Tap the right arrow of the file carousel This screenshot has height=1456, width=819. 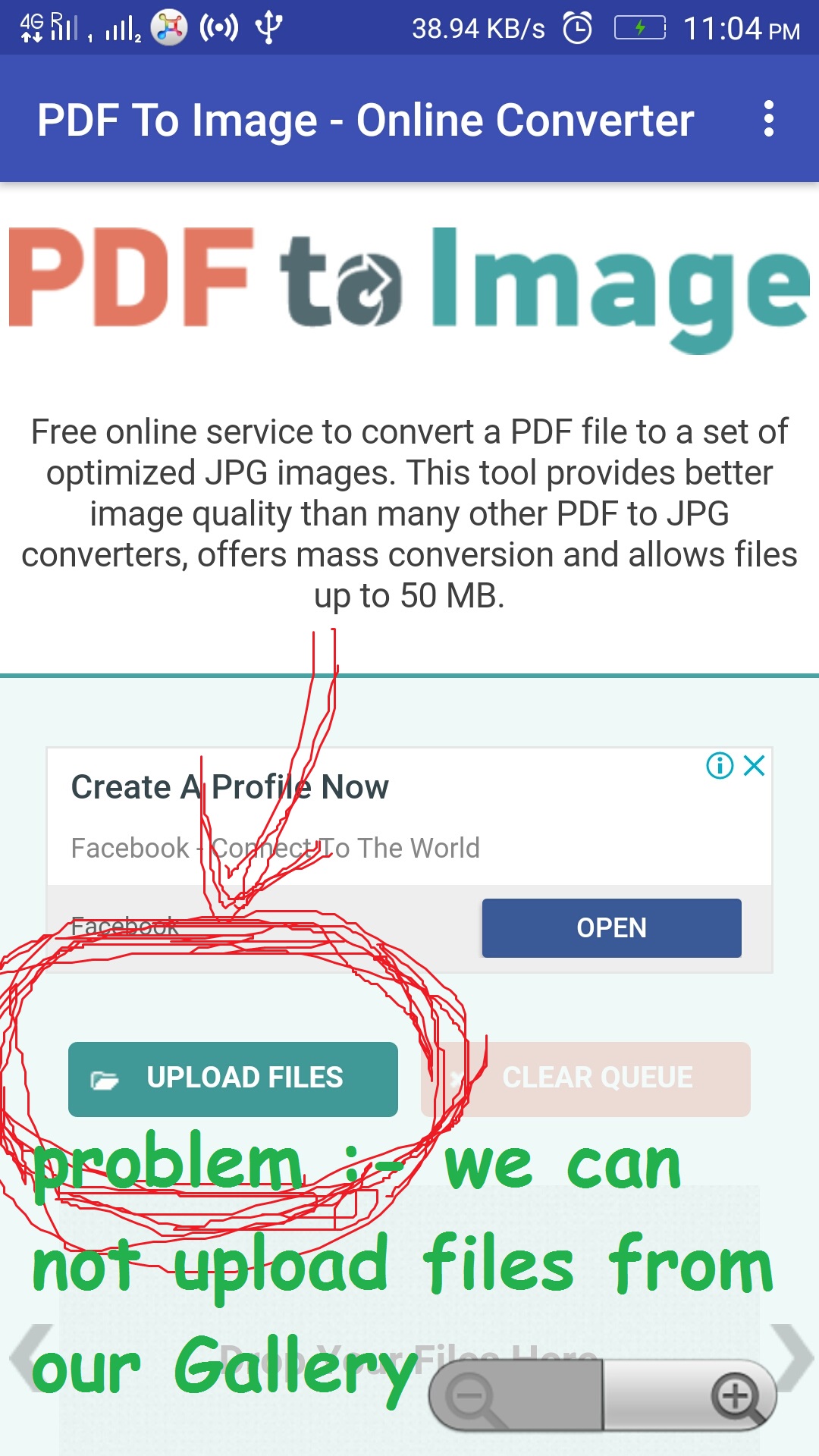[x=792, y=1357]
